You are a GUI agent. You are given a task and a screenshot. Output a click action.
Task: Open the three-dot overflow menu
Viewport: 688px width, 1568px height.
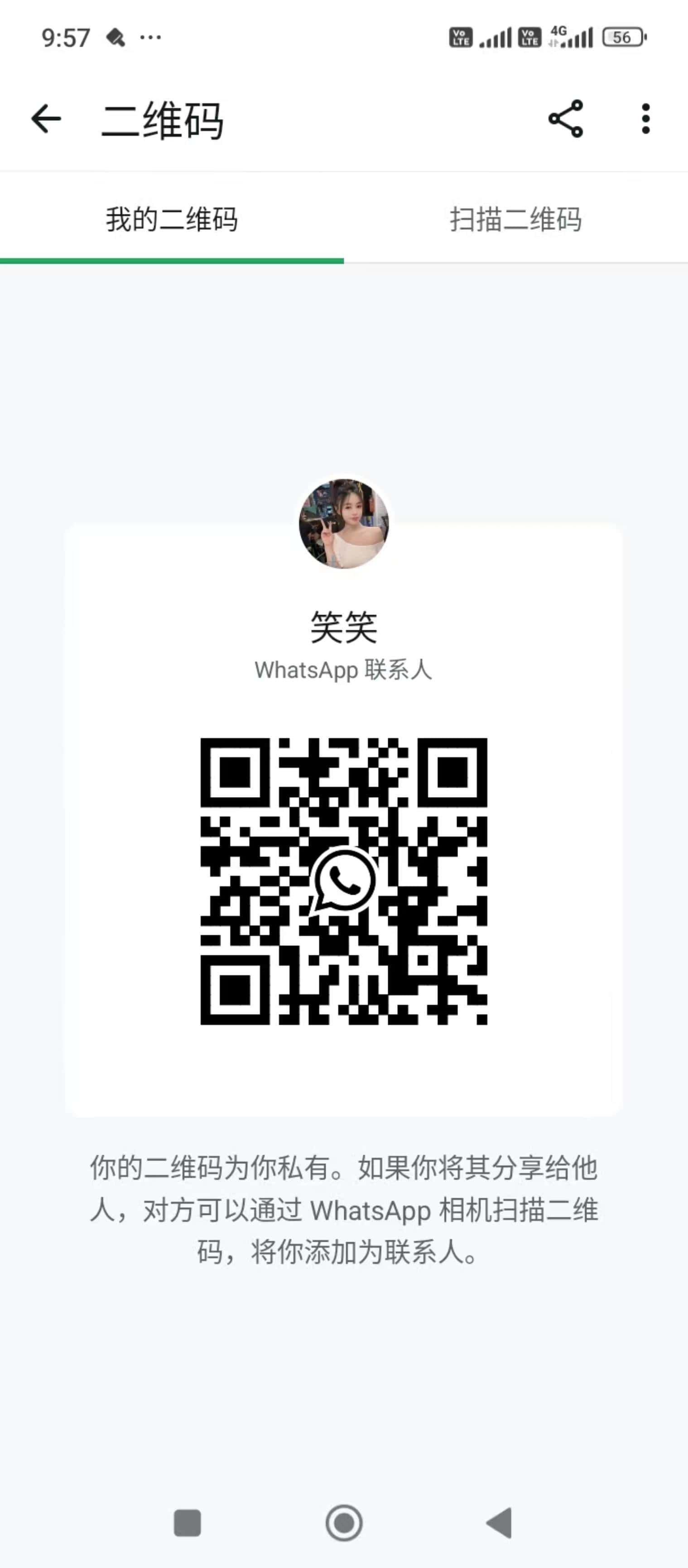pyautogui.click(x=645, y=119)
